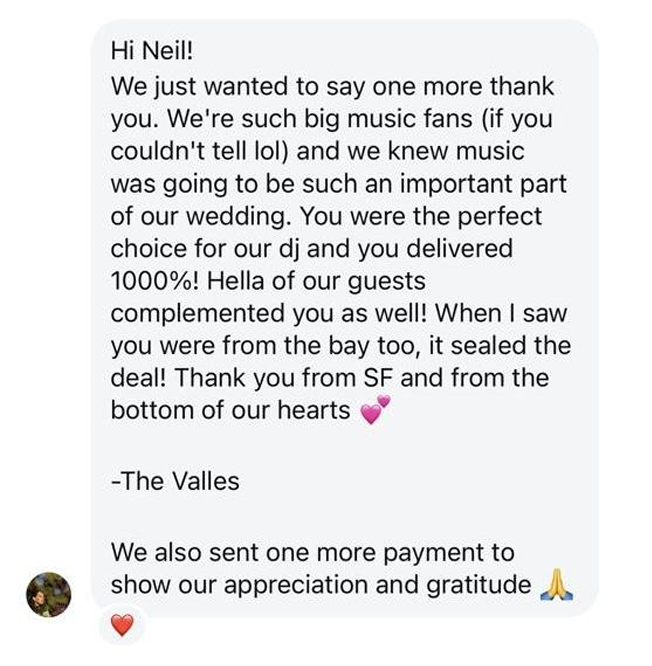View the heart reaction on the message
The image size is (652, 666).
121,627
